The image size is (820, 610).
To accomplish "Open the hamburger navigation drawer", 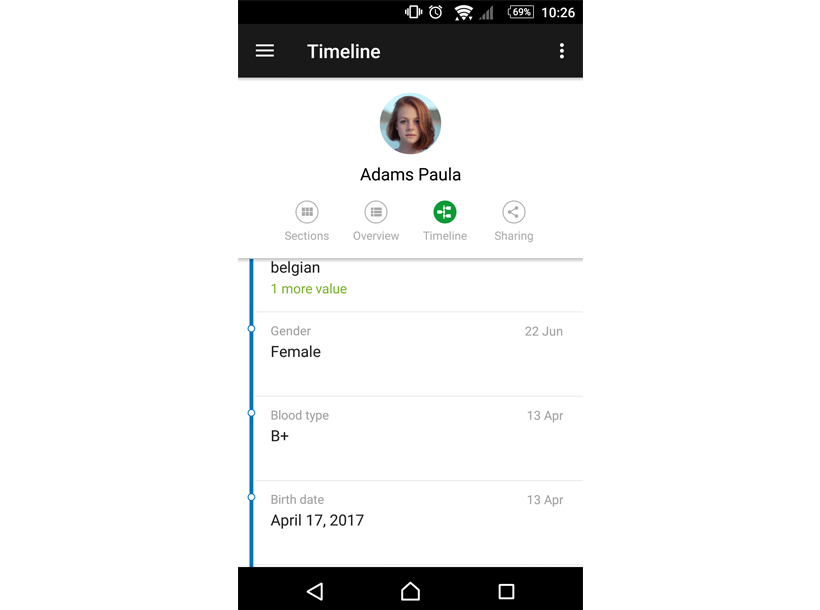I will pos(265,51).
